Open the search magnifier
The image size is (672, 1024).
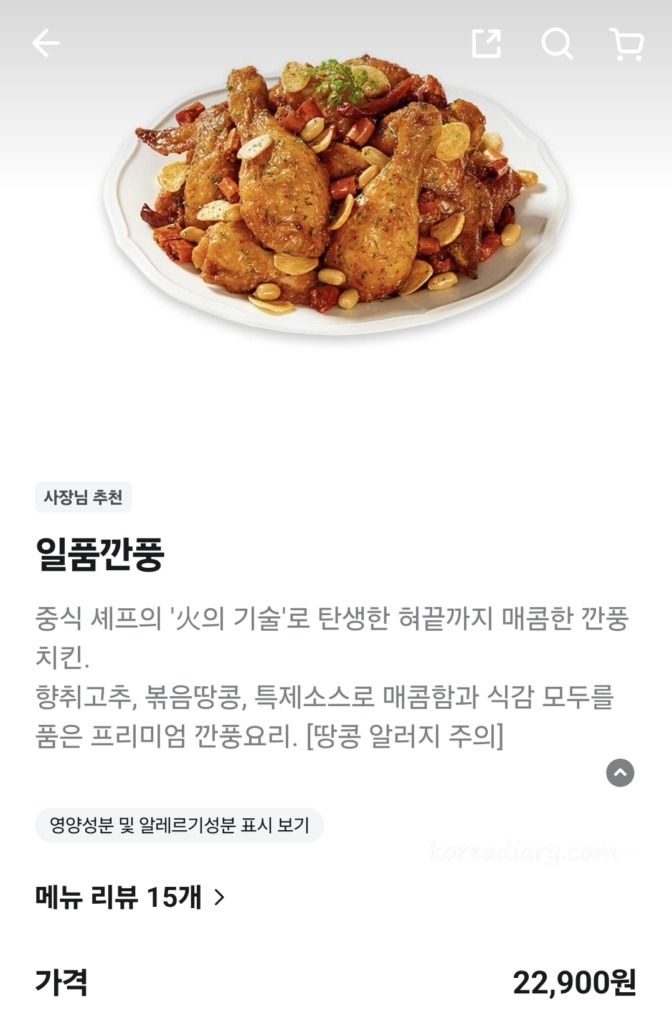(x=556, y=43)
